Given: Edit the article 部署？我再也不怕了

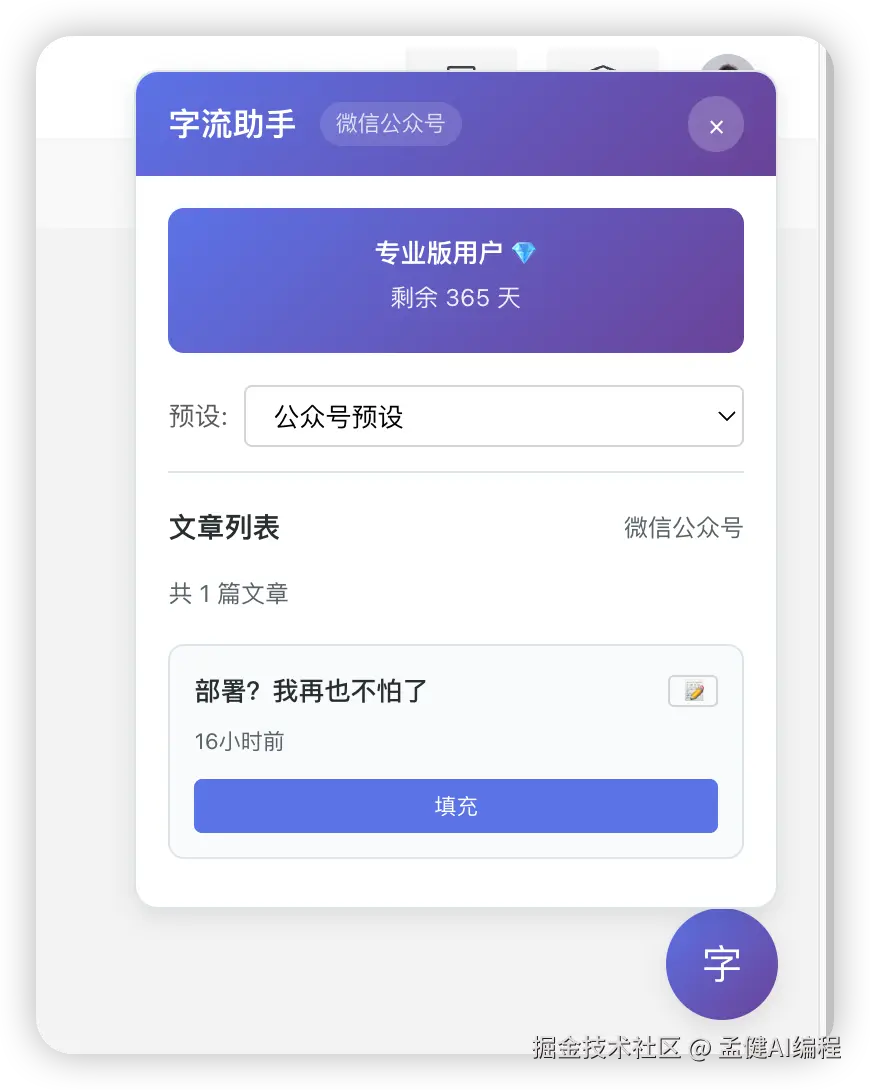Looking at the screenshot, I should tap(693, 691).
